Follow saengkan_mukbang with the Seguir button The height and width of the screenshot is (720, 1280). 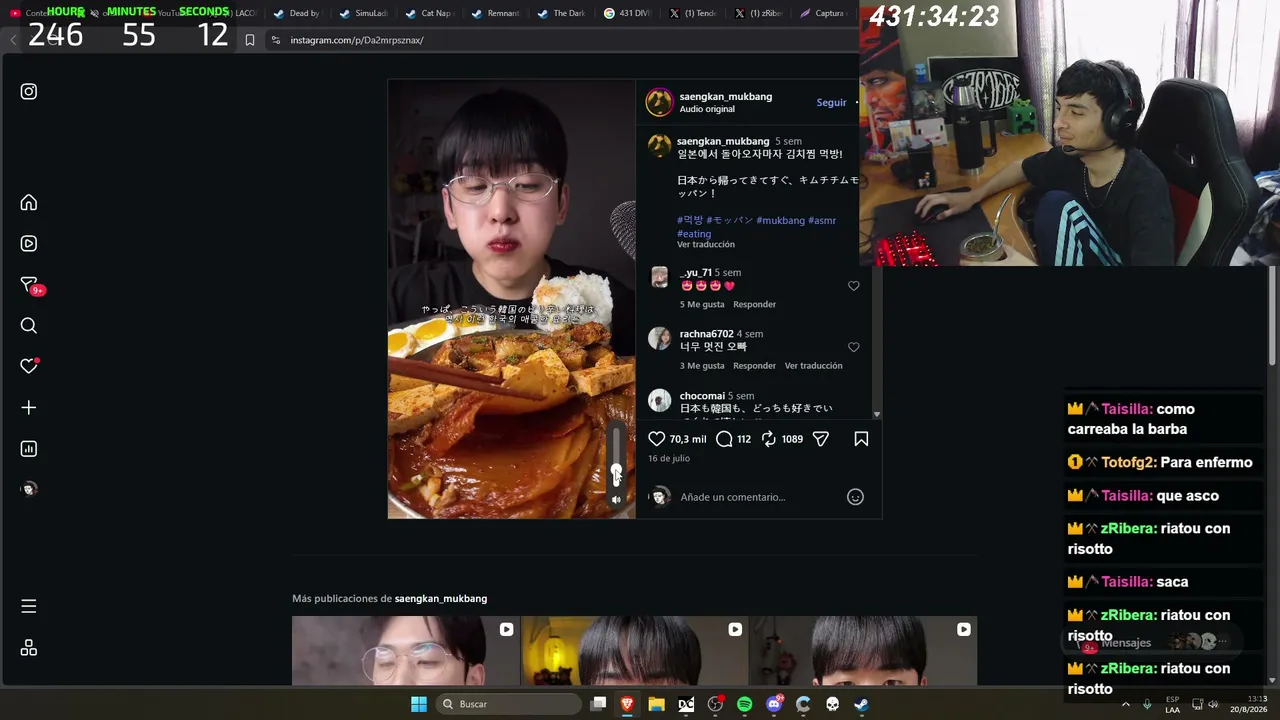click(x=831, y=102)
